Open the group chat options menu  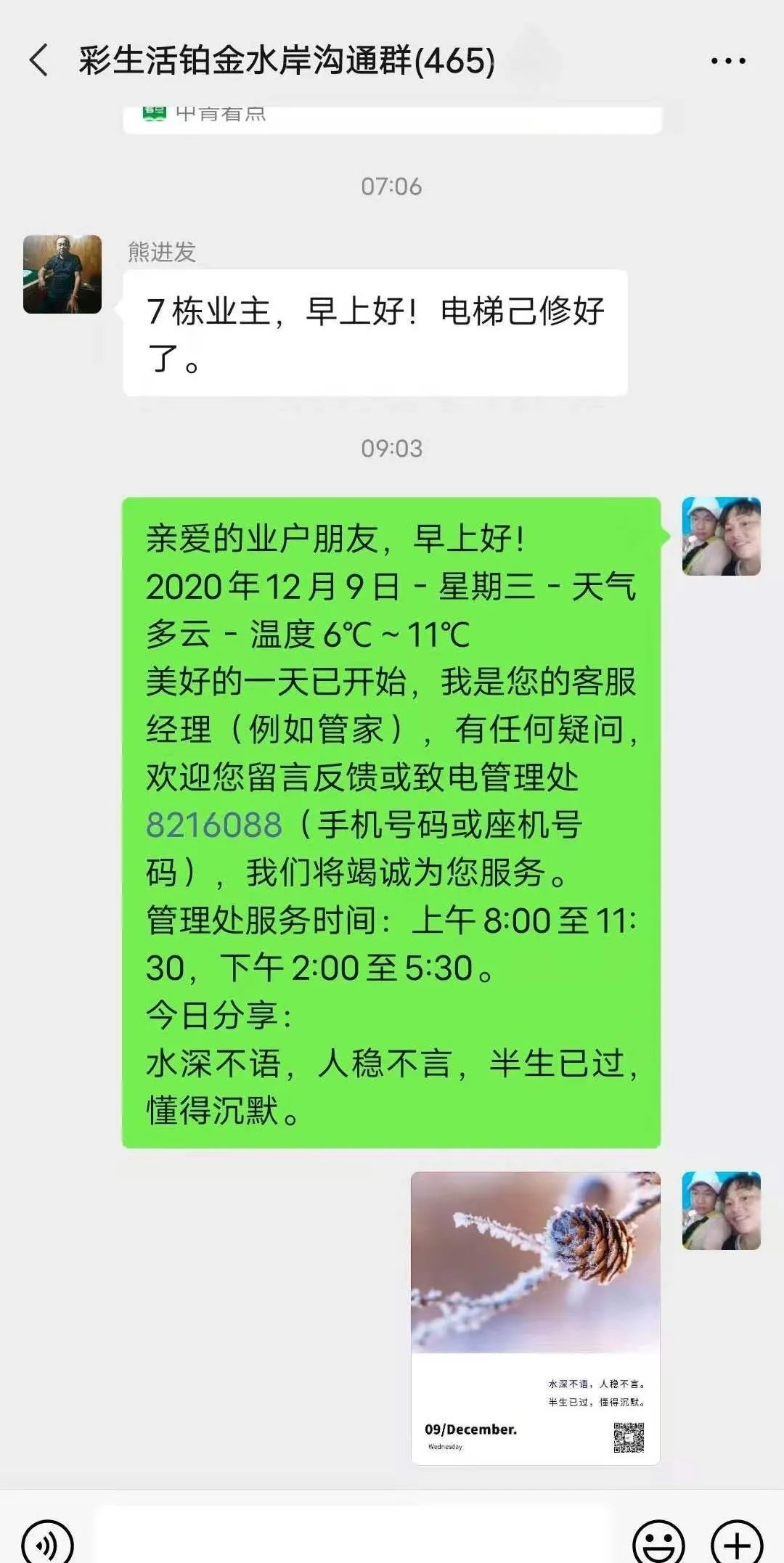[728, 61]
